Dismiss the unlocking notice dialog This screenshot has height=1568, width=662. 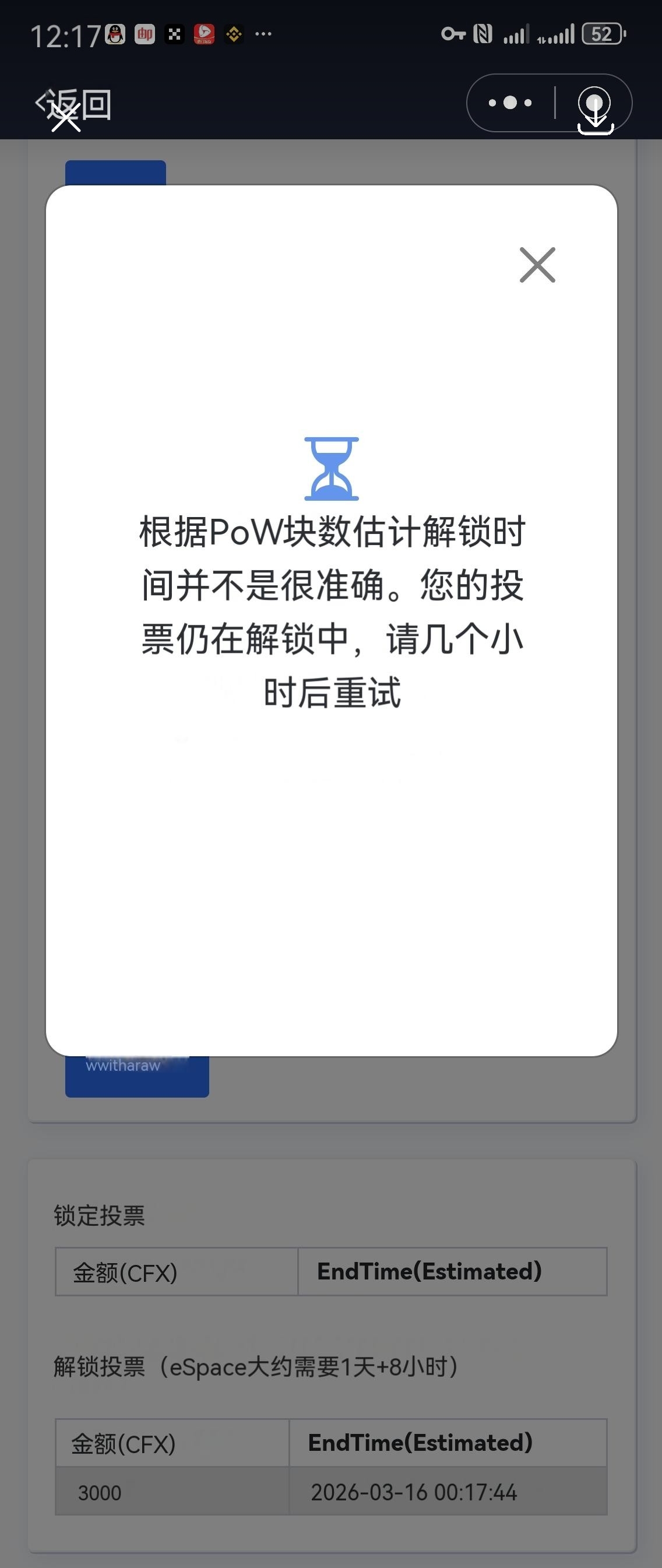(x=537, y=265)
